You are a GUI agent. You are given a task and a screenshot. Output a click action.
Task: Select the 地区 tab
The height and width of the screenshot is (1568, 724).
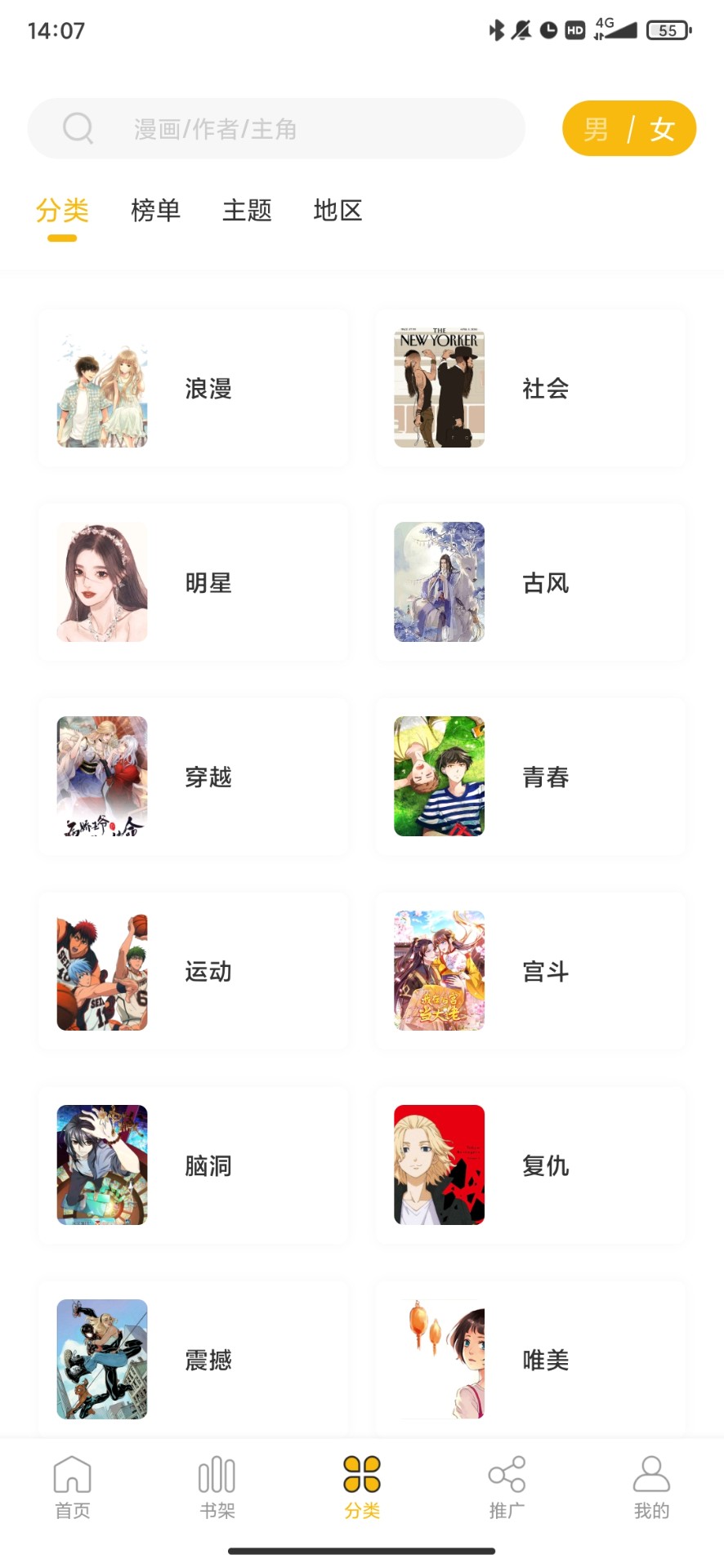pyautogui.click(x=337, y=211)
